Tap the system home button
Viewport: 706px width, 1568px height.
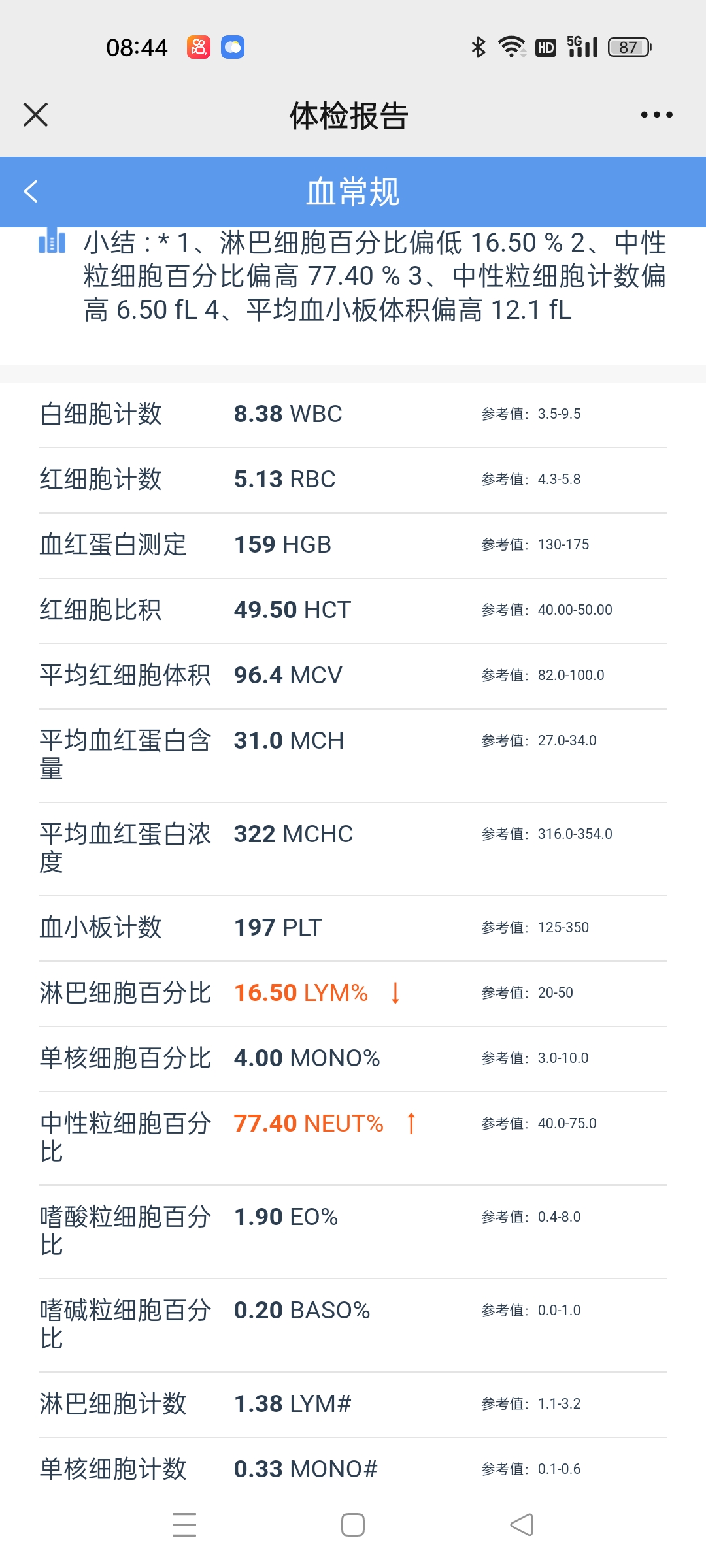pos(353,1525)
